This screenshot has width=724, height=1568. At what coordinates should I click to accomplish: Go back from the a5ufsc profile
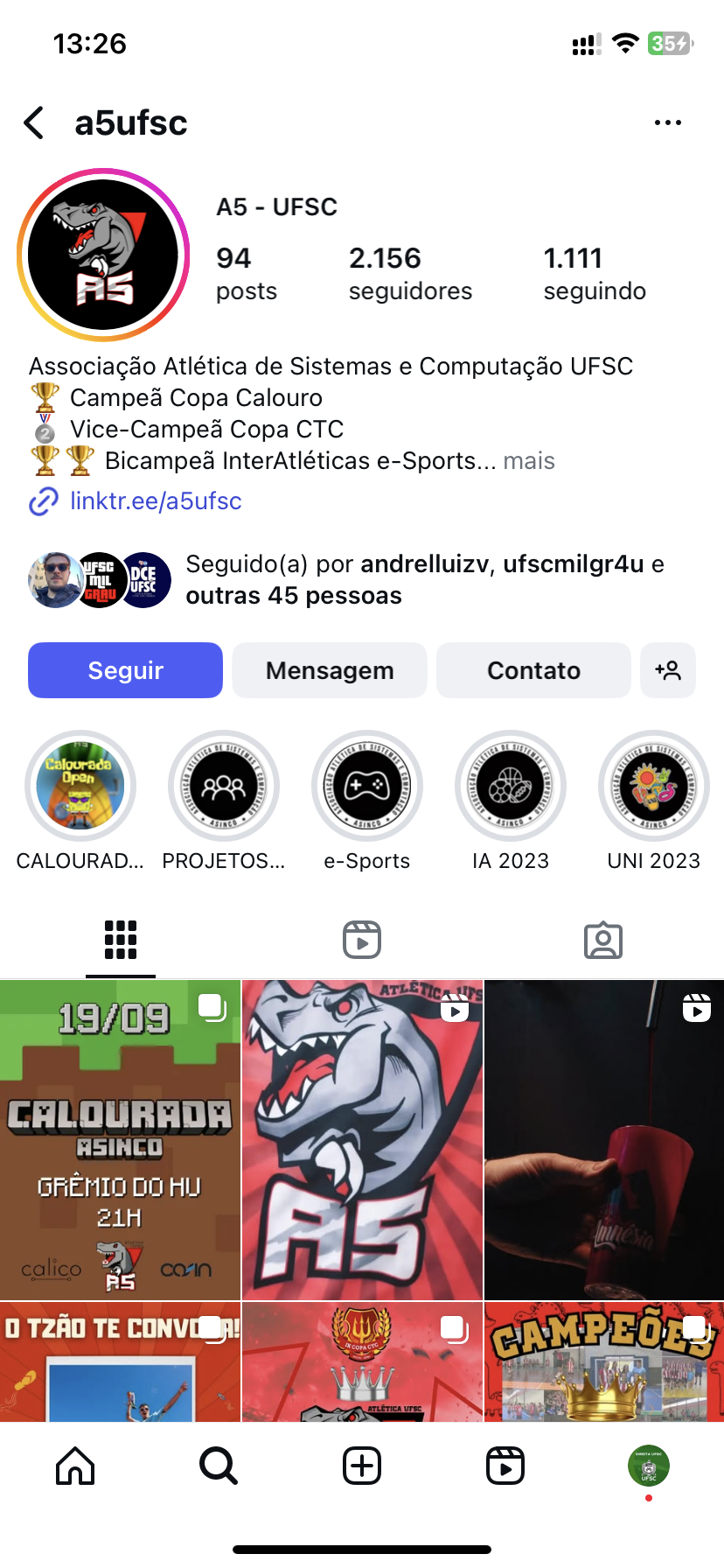(35, 123)
